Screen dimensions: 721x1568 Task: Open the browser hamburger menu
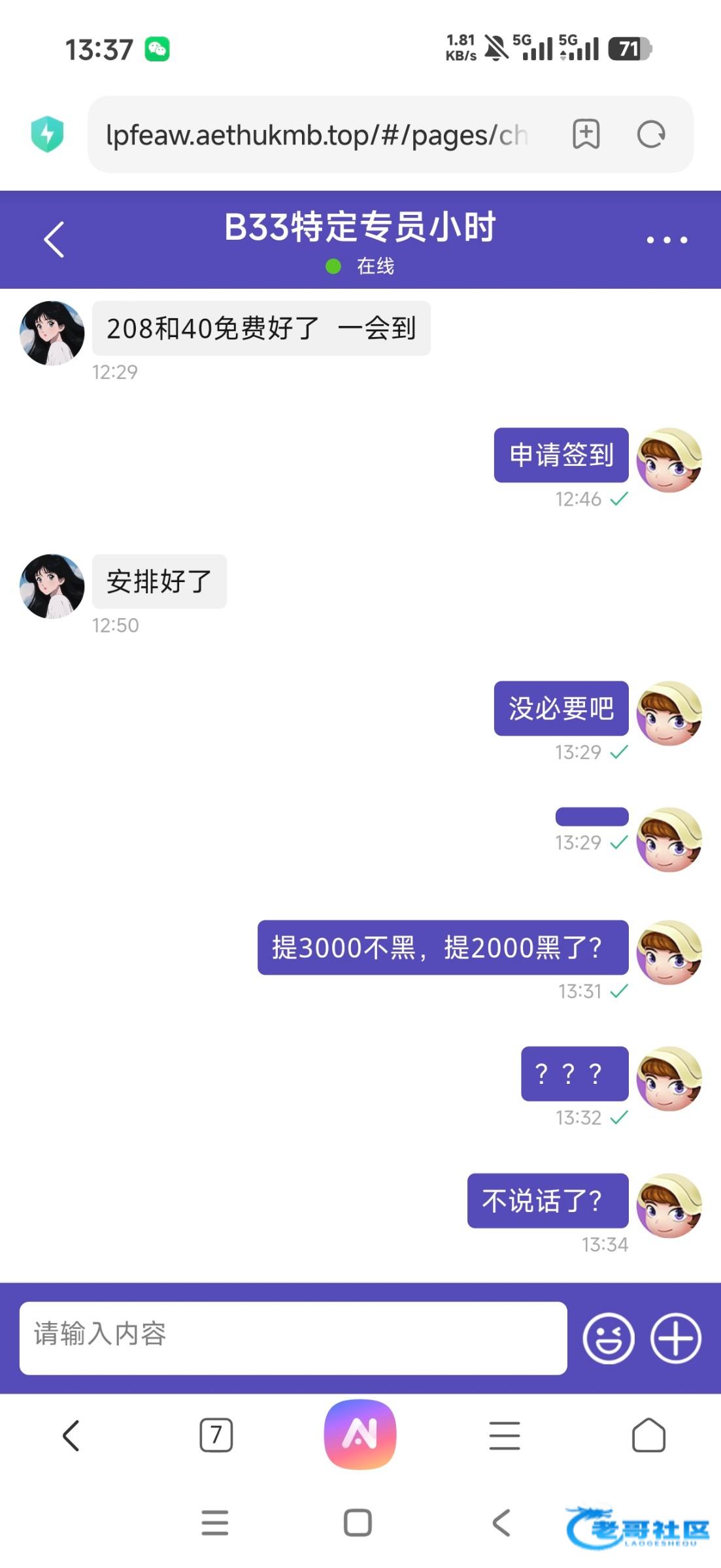(505, 1435)
